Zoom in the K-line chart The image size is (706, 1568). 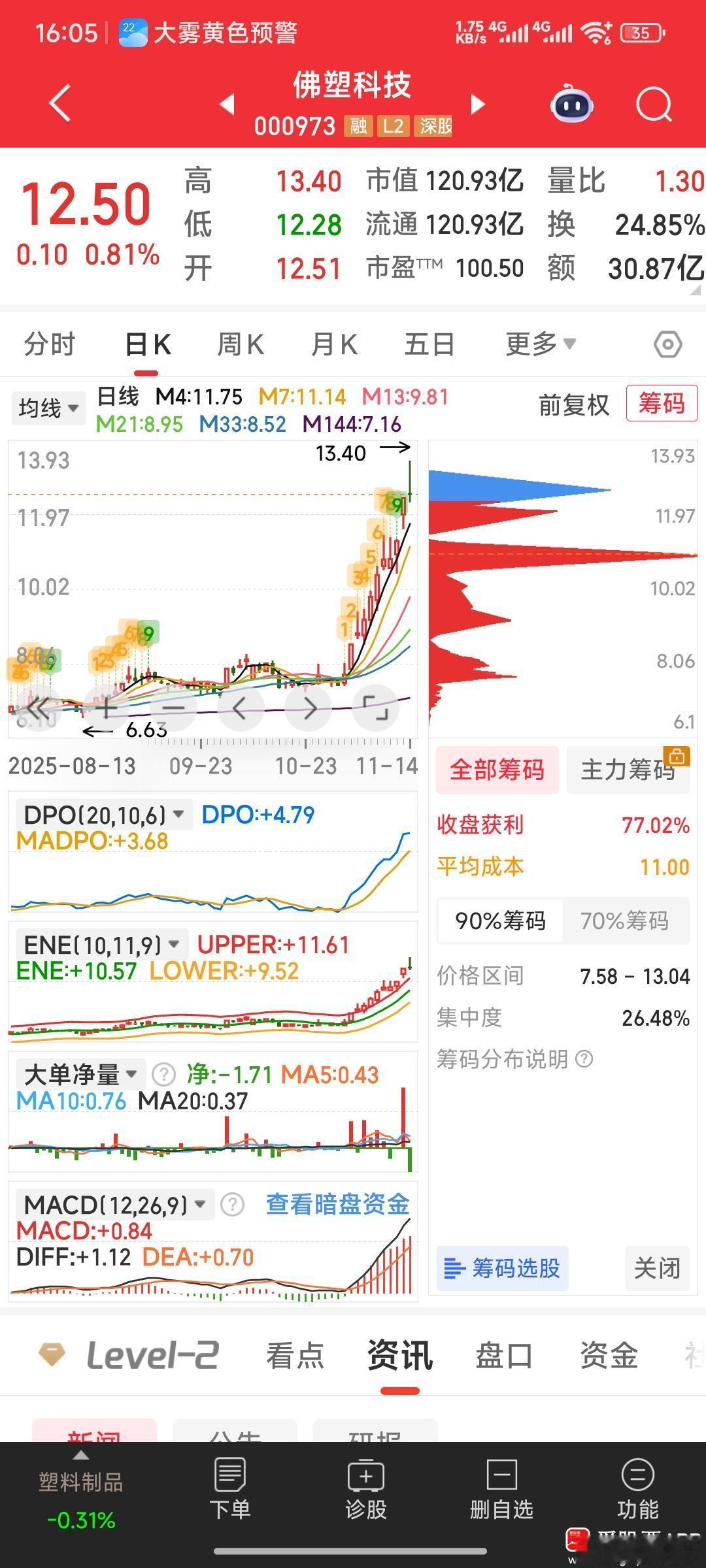105,708
